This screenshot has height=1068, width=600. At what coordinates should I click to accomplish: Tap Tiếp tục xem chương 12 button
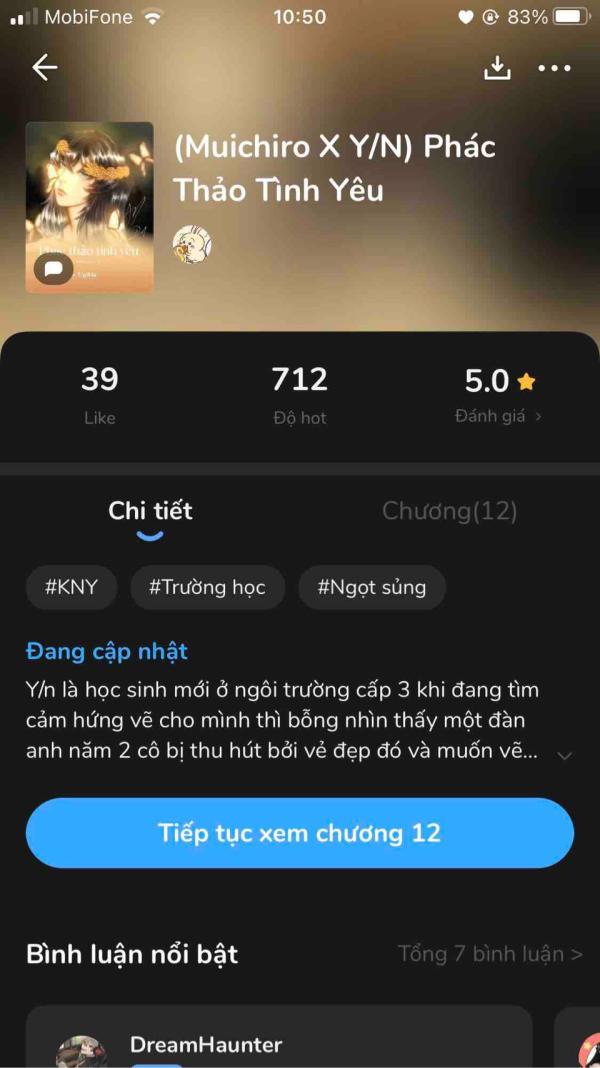click(x=299, y=833)
